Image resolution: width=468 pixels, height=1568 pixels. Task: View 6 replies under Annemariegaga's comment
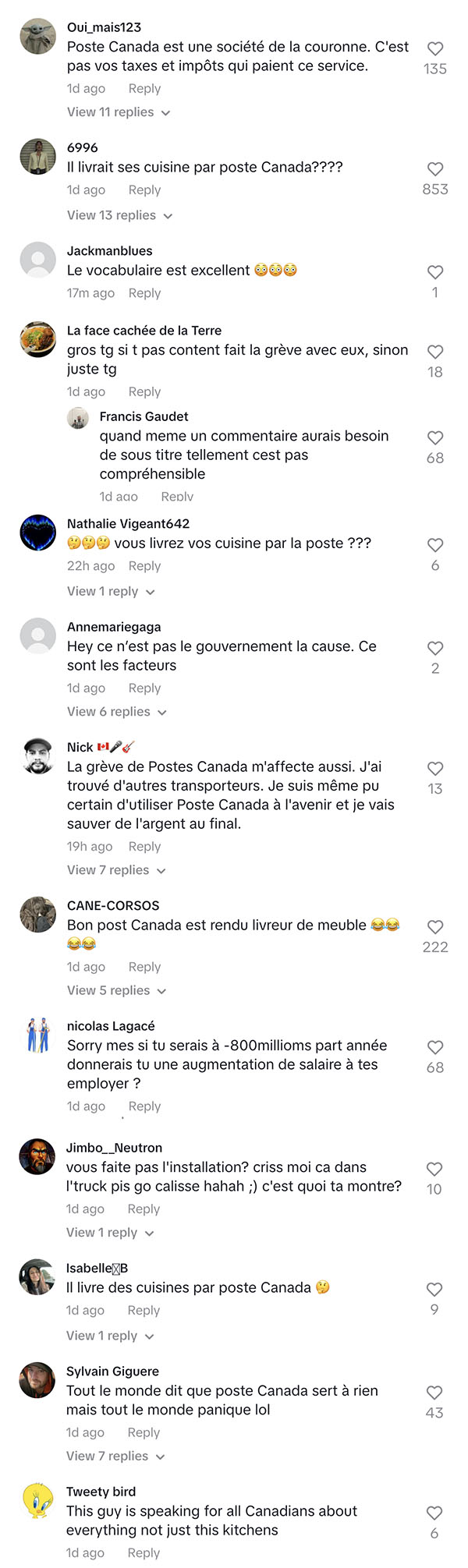(117, 712)
